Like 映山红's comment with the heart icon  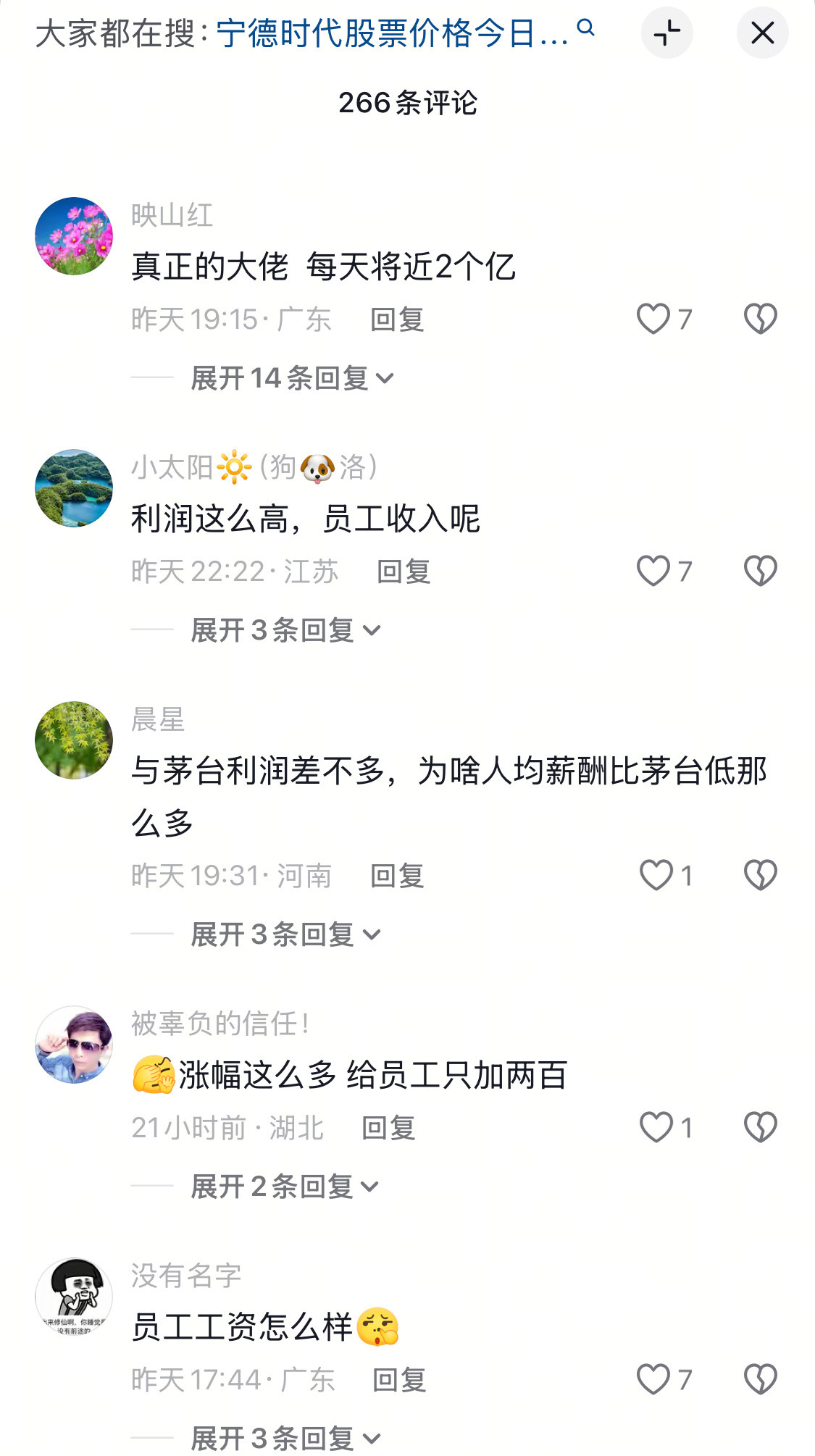pyautogui.click(x=654, y=317)
